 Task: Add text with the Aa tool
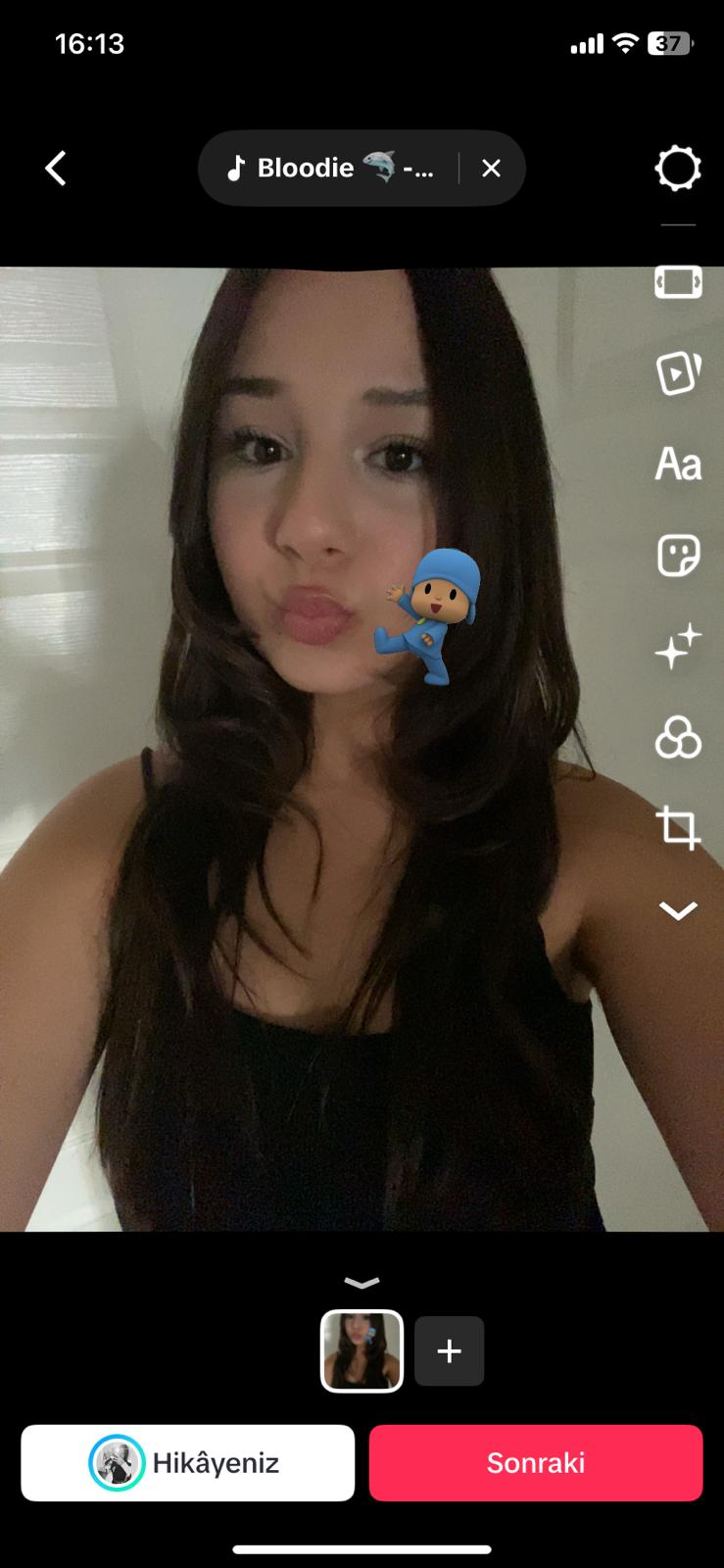(678, 464)
